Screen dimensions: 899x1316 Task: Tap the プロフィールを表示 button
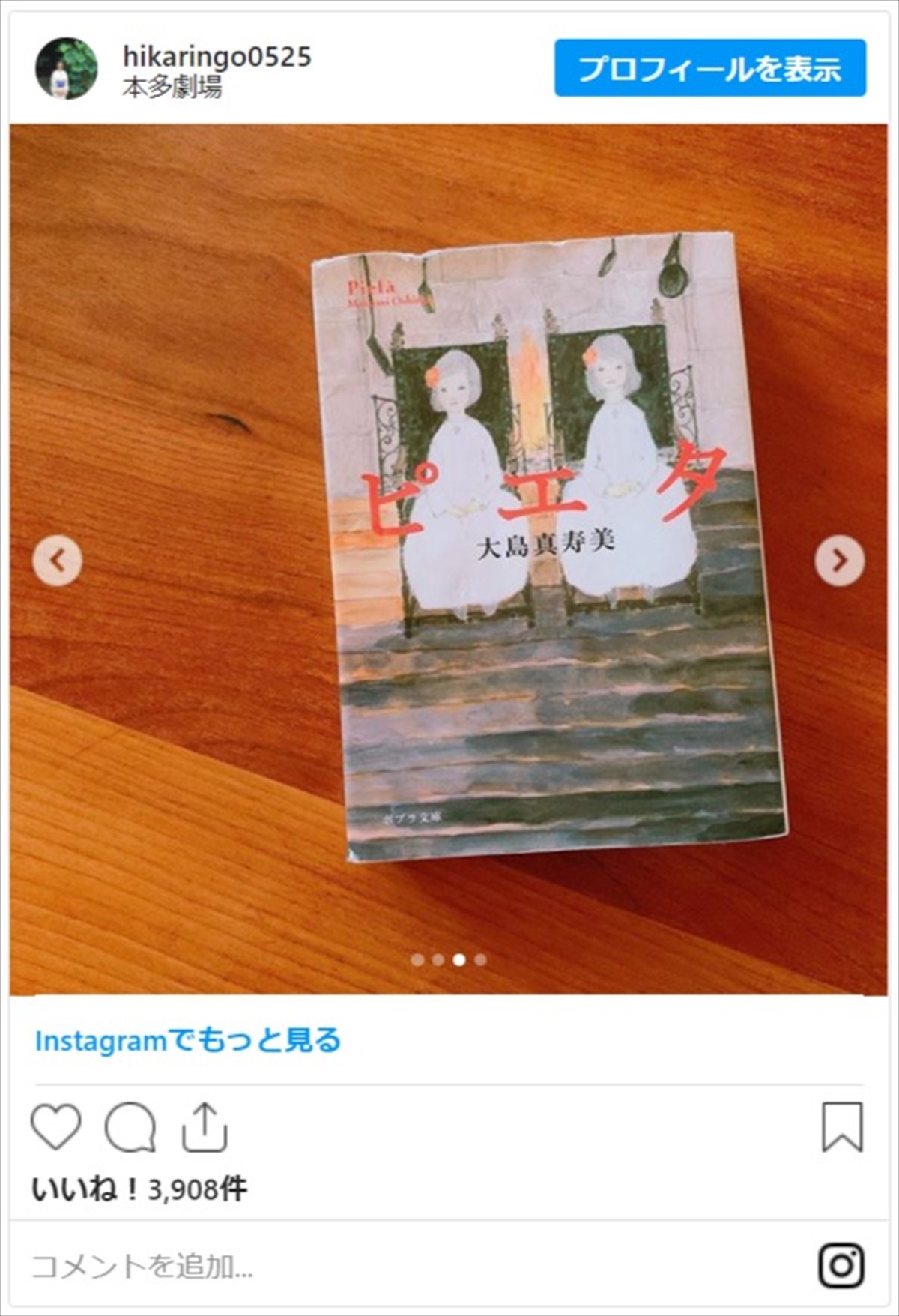coord(709,68)
